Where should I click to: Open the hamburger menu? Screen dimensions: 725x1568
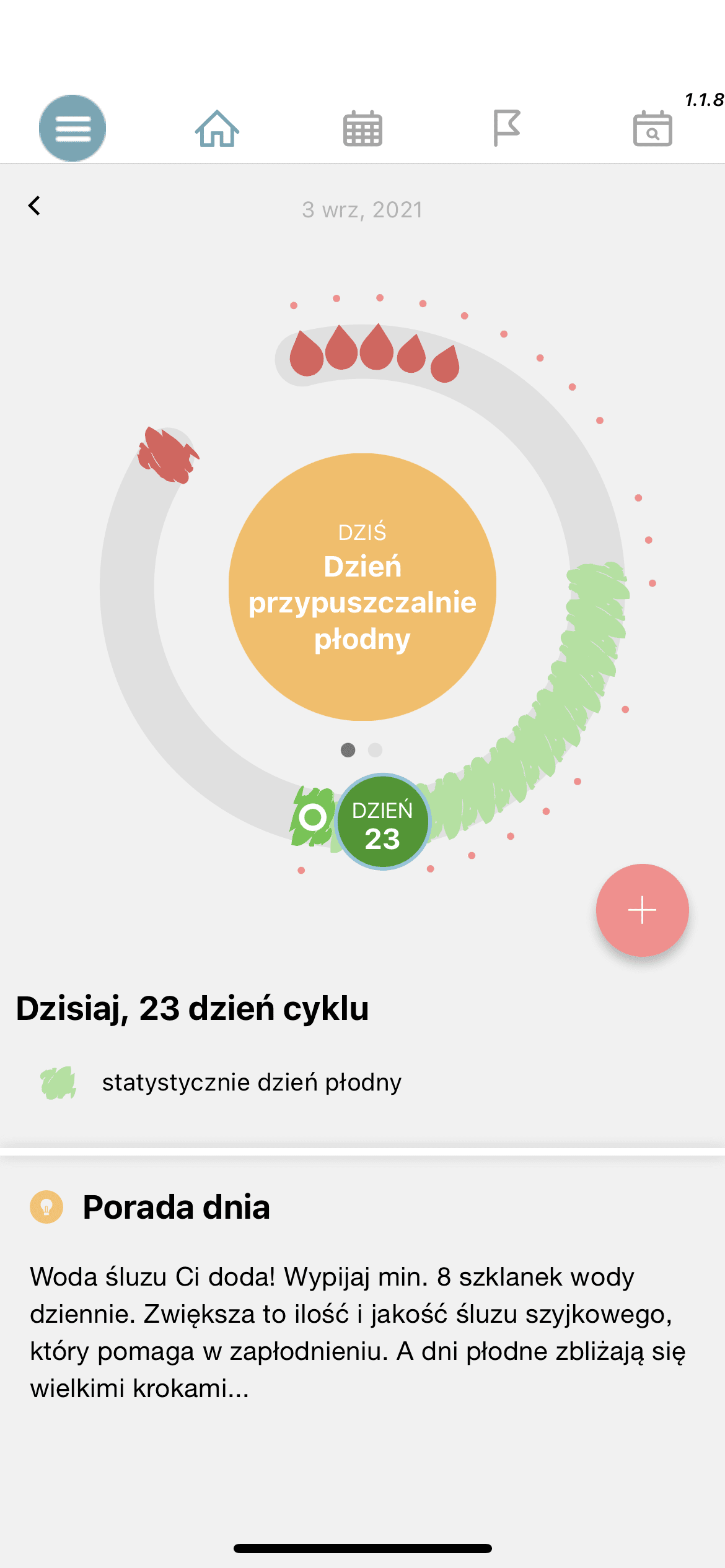coord(72,128)
